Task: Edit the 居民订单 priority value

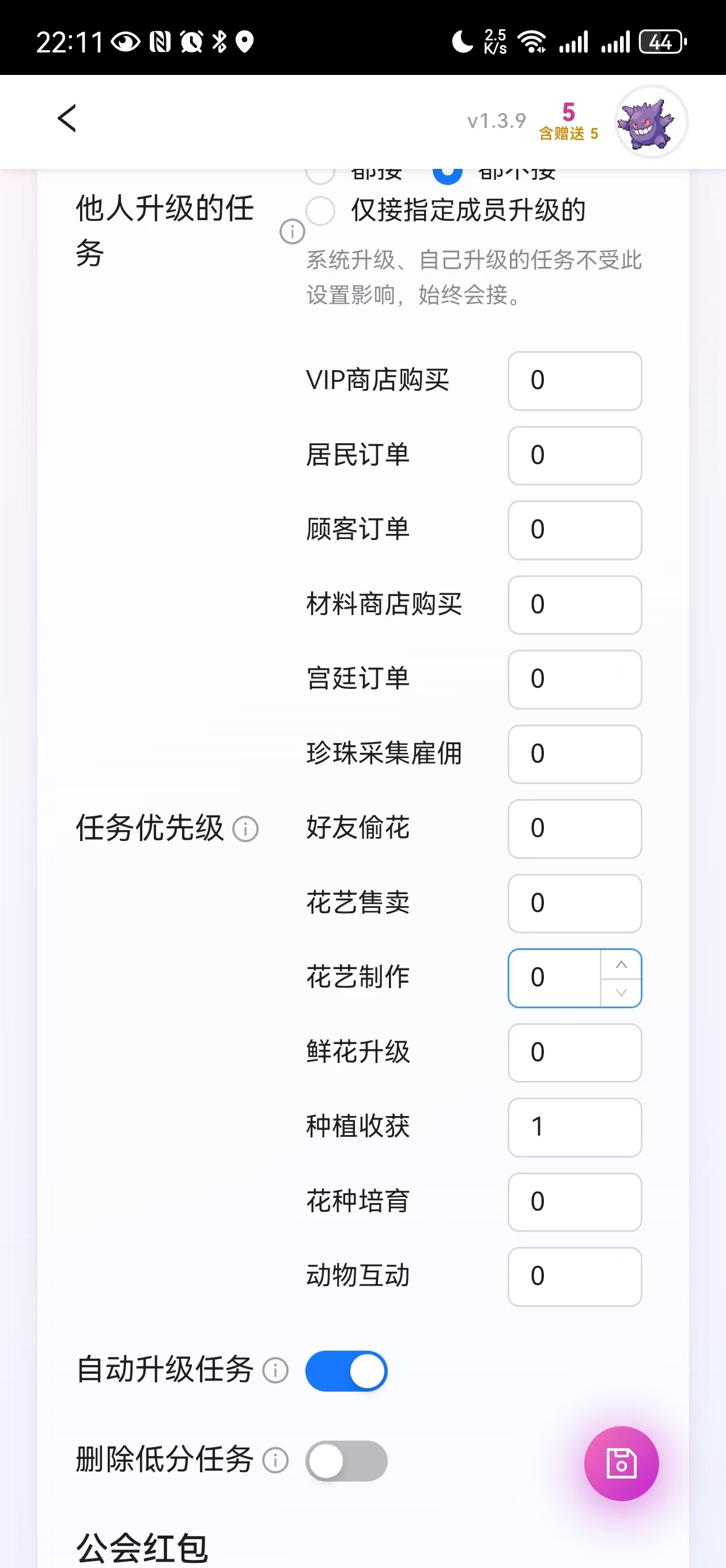Action: click(574, 455)
